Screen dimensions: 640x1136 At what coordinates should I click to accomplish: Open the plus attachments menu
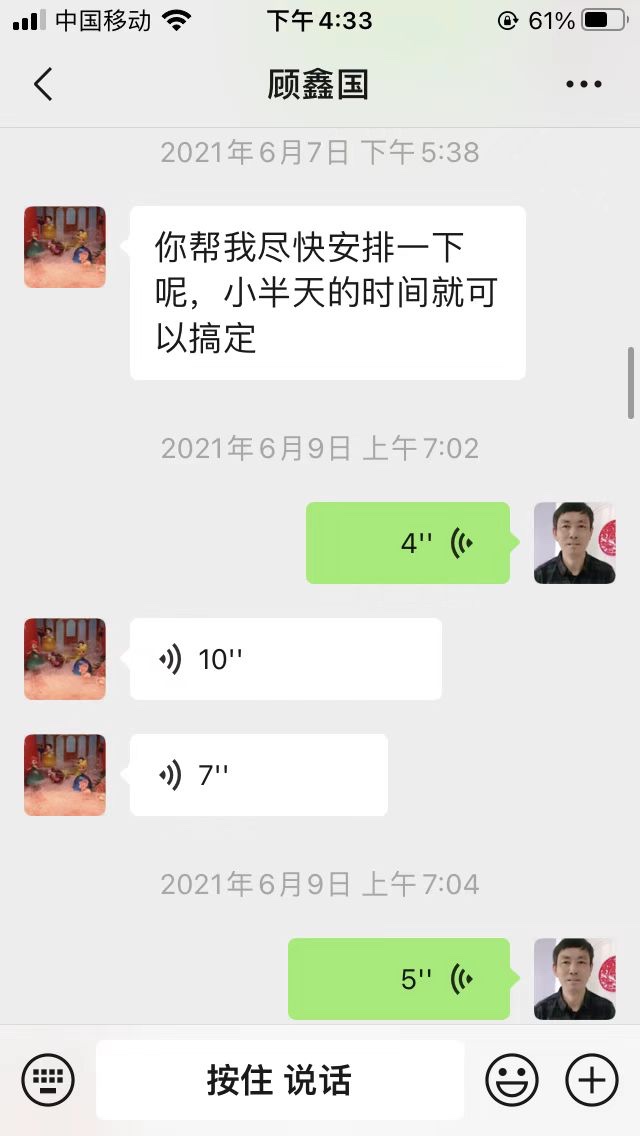coord(592,1080)
